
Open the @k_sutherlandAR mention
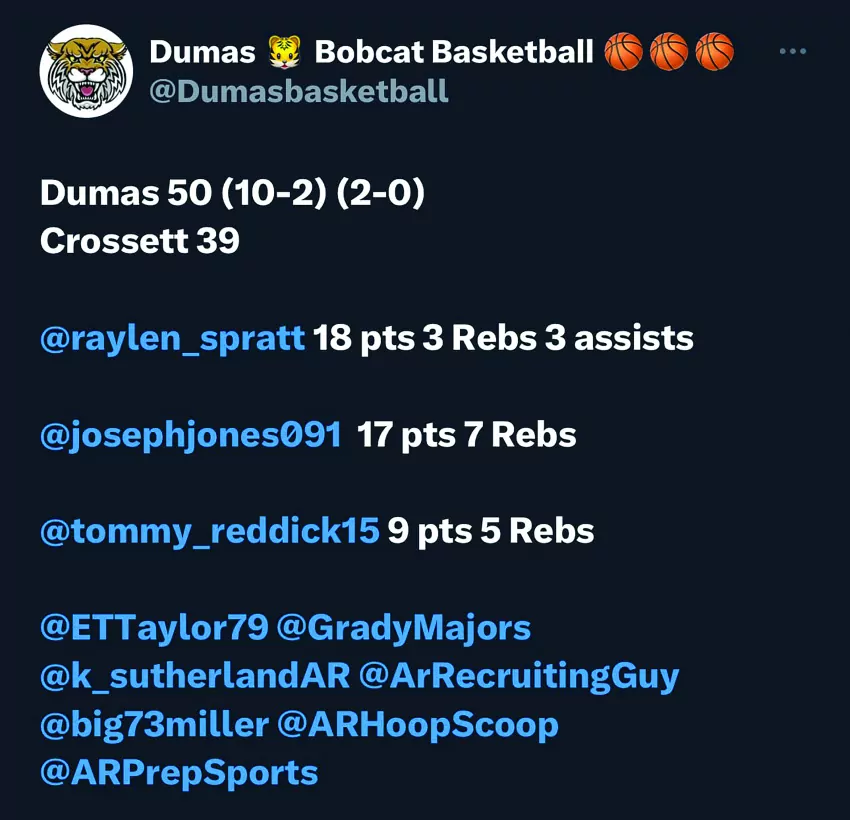pos(195,676)
